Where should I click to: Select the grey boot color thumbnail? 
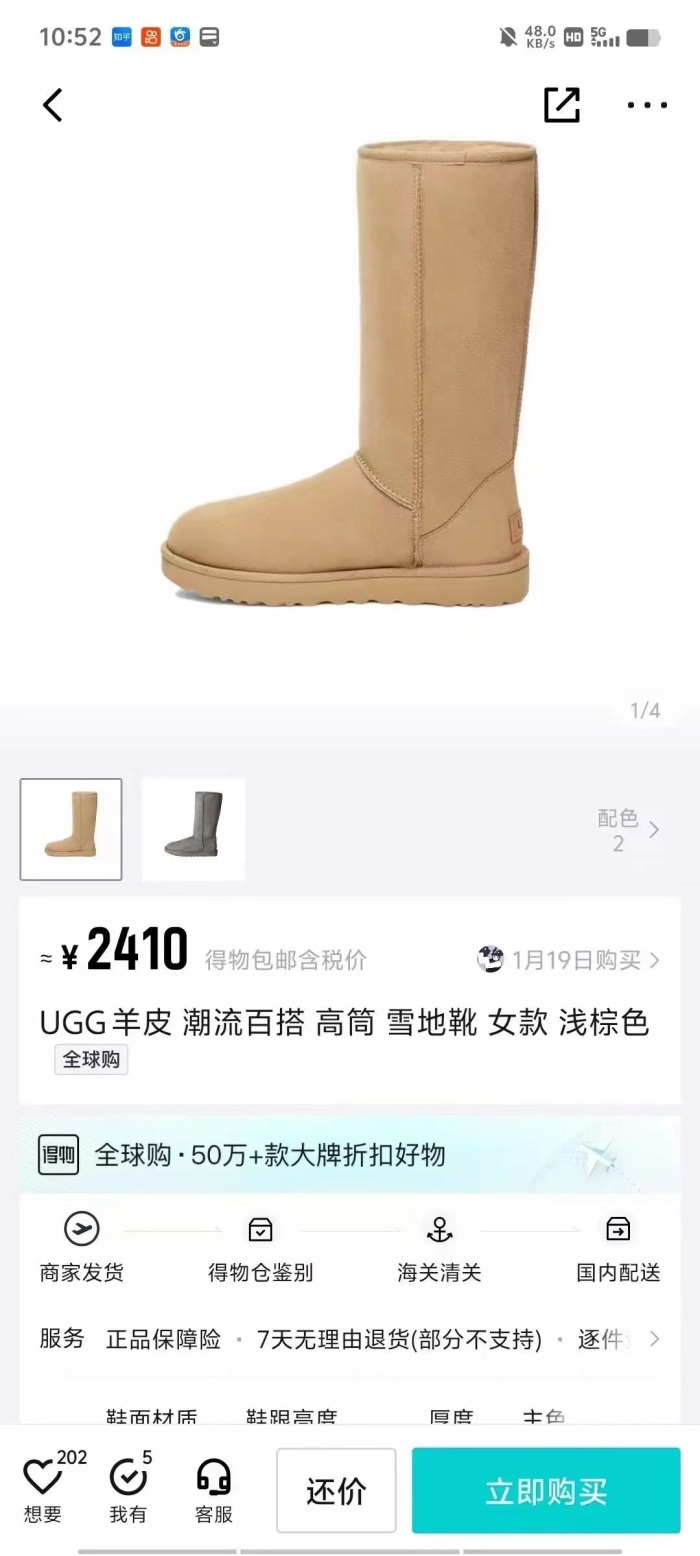pos(193,829)
